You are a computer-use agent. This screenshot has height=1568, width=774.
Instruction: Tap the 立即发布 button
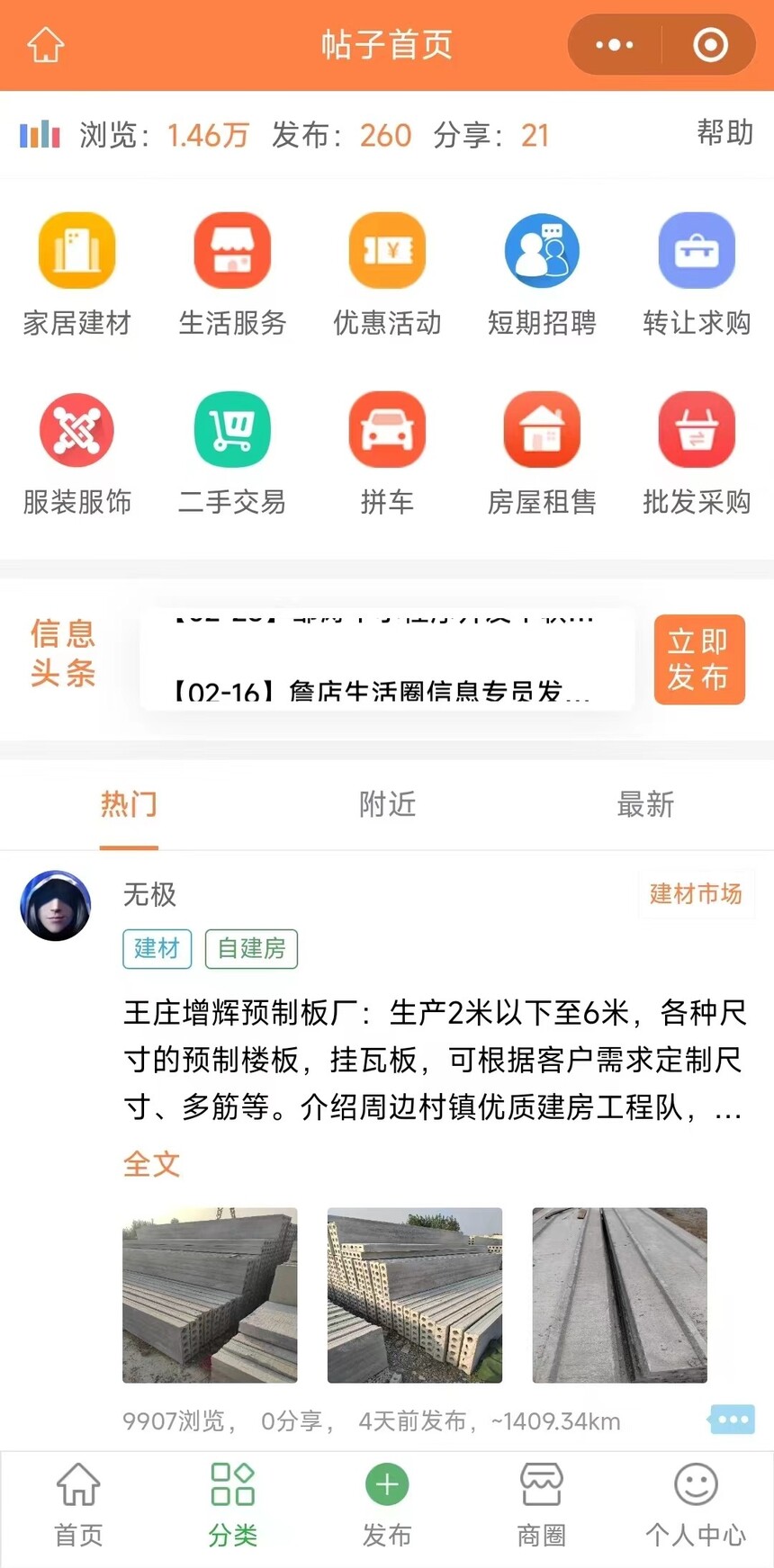[699, 659]
